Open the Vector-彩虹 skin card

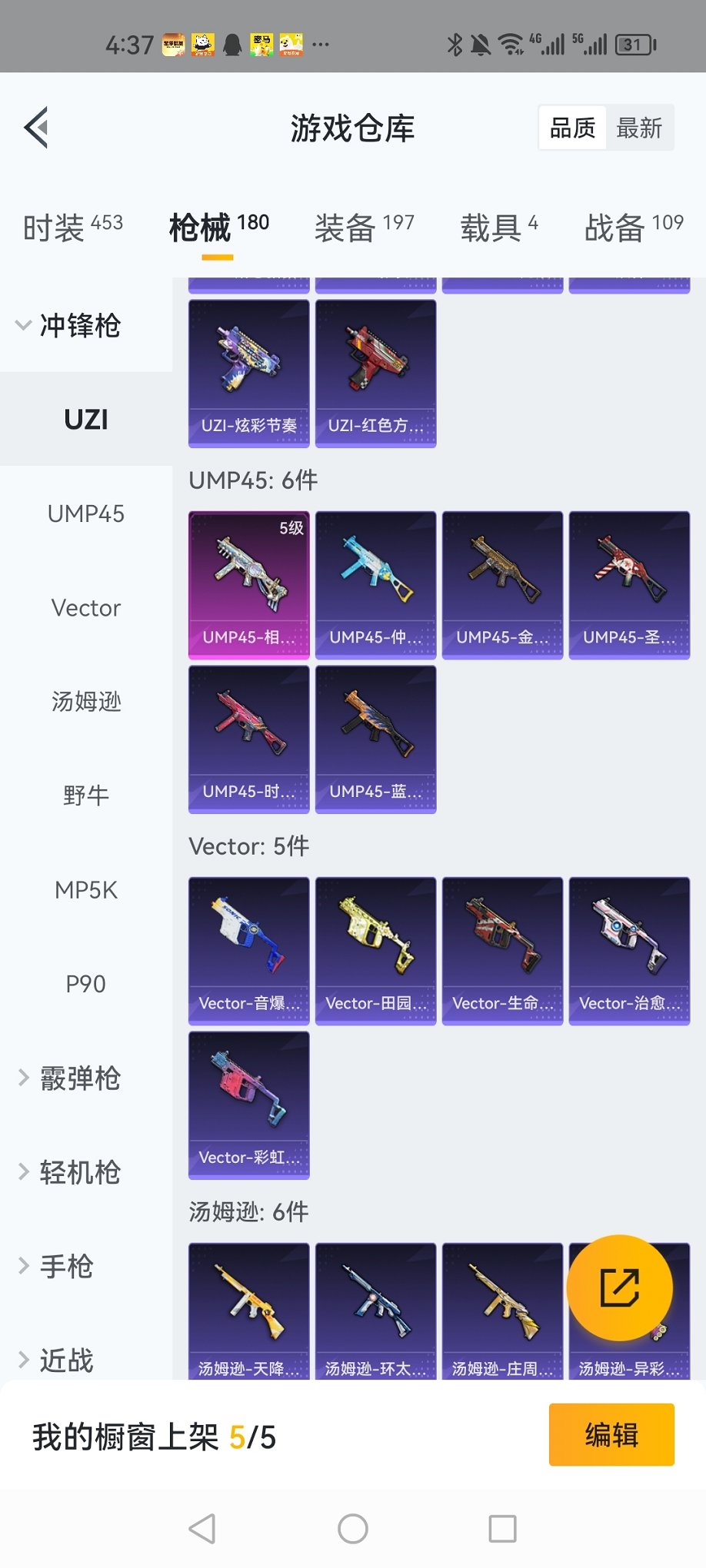[x=248, y=1105]
